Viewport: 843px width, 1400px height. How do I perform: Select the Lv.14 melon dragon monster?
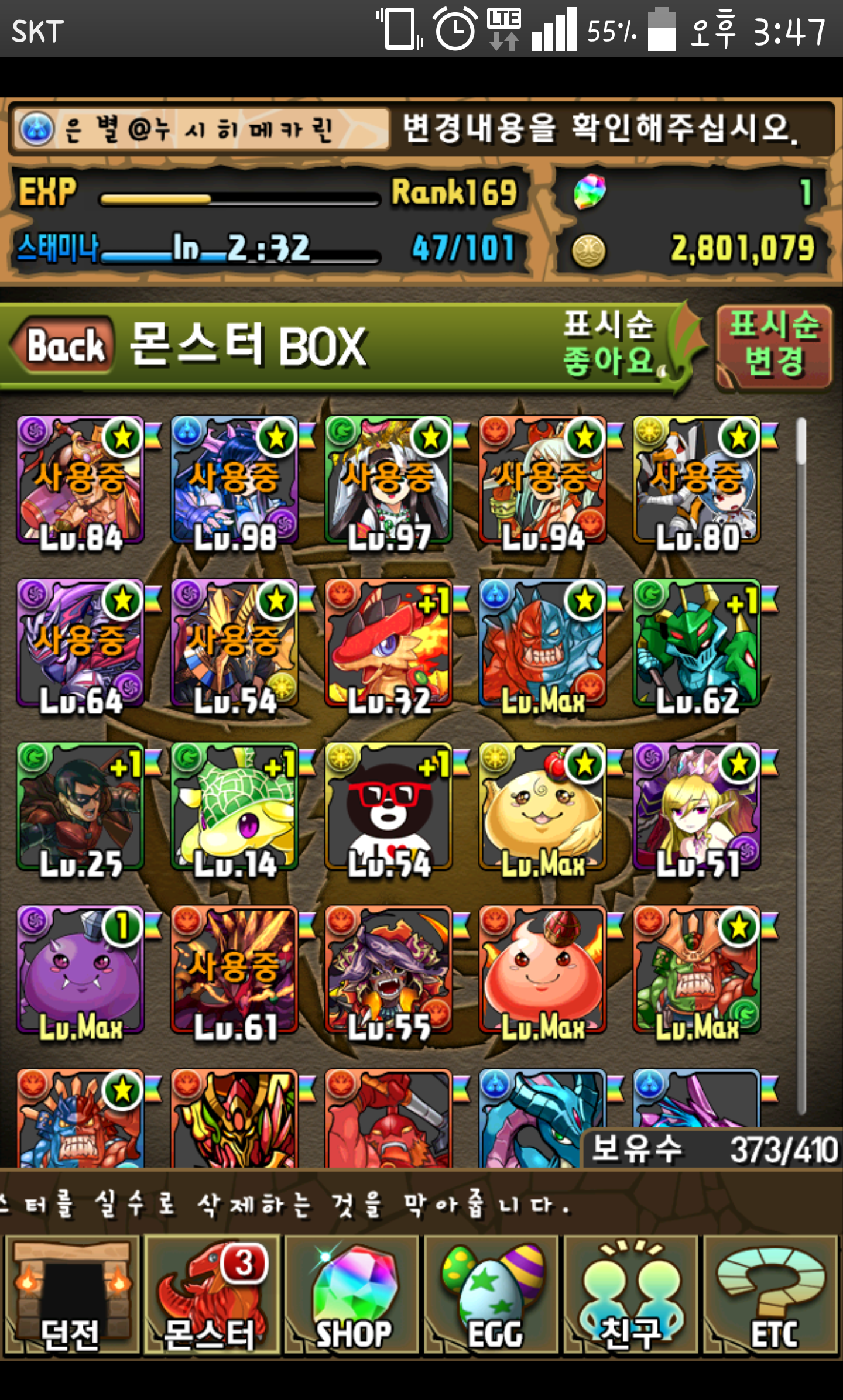(x=234, y=808)
